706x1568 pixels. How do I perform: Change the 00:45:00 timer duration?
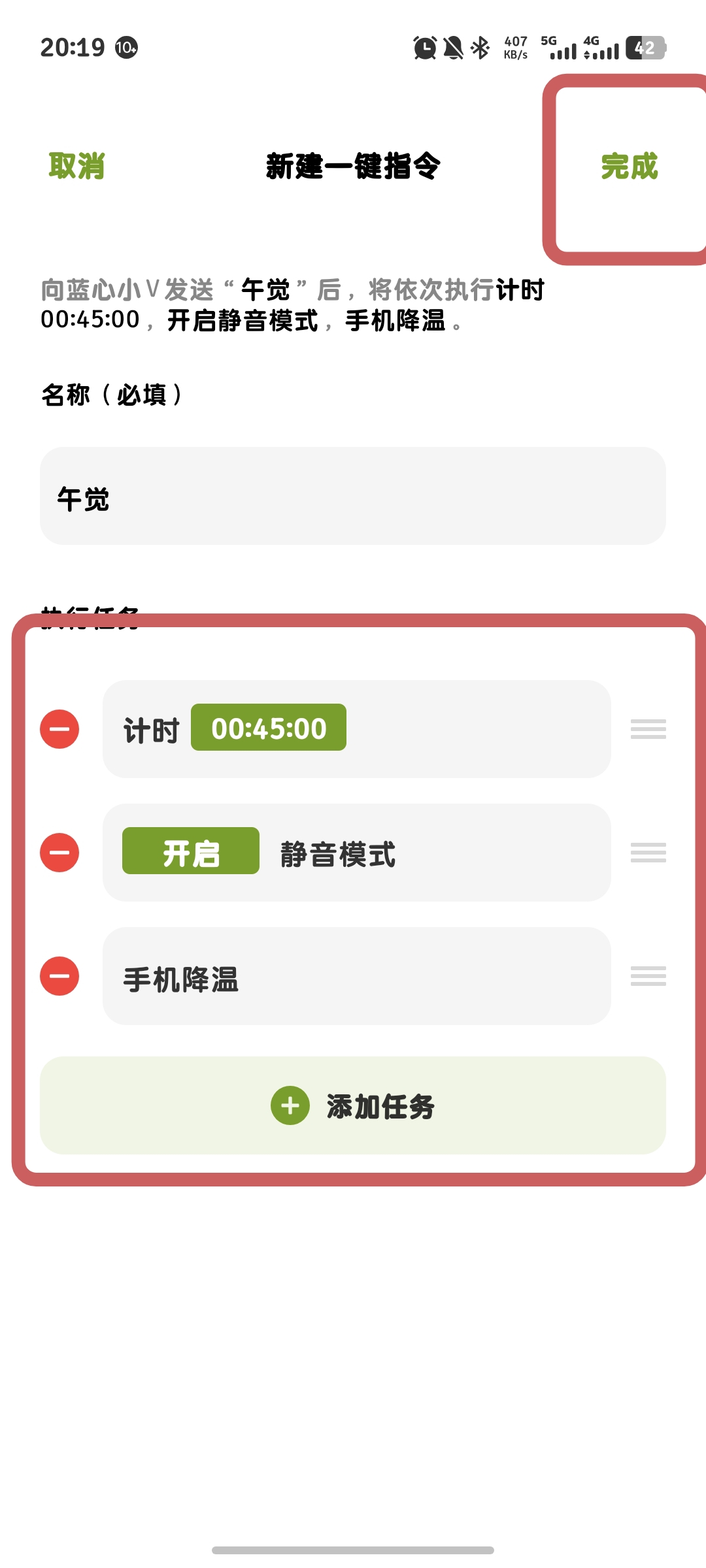[269, 728]
